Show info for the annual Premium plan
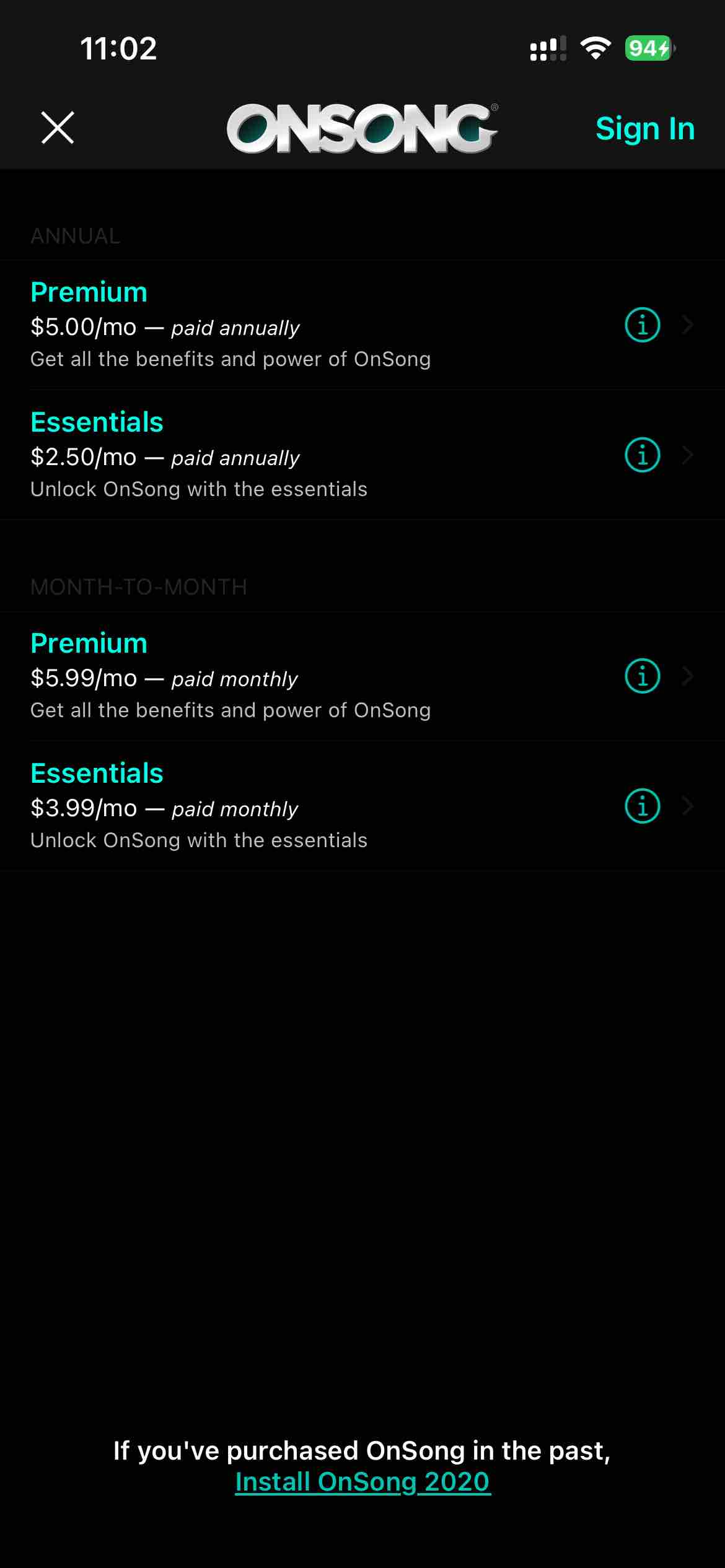This screenshot has height=1568, width=725. (x=642, y=325)
